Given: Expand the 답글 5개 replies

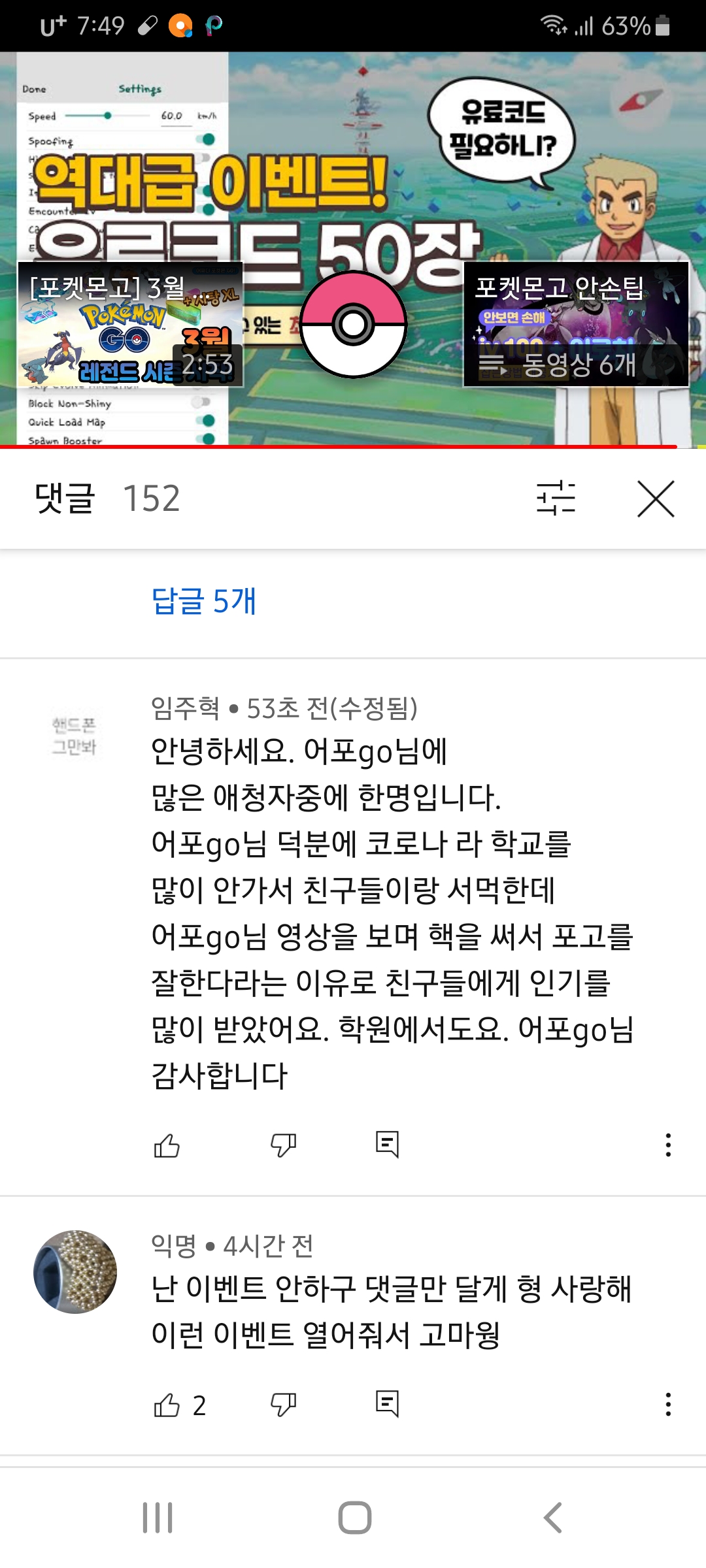Looking at the screenshot, I should coord(203,601).
